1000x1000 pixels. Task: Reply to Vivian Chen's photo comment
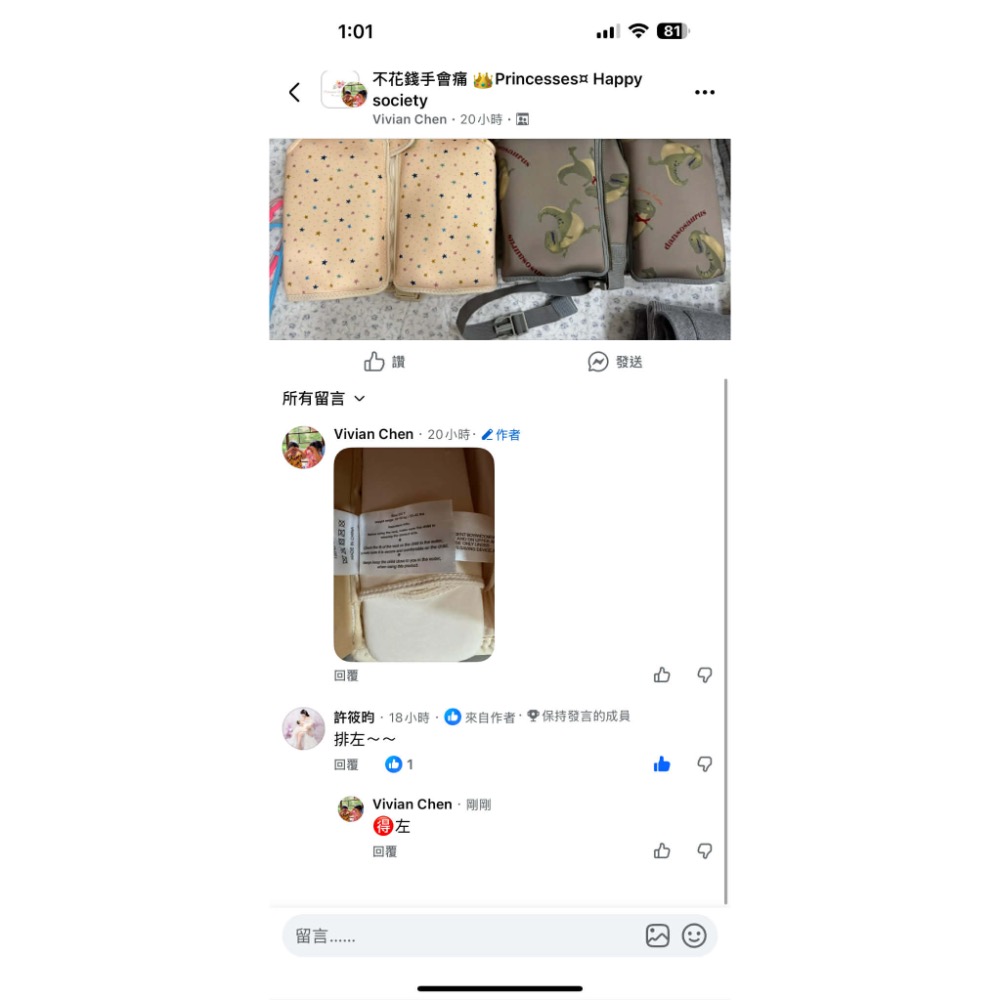[x=346, y=675]
